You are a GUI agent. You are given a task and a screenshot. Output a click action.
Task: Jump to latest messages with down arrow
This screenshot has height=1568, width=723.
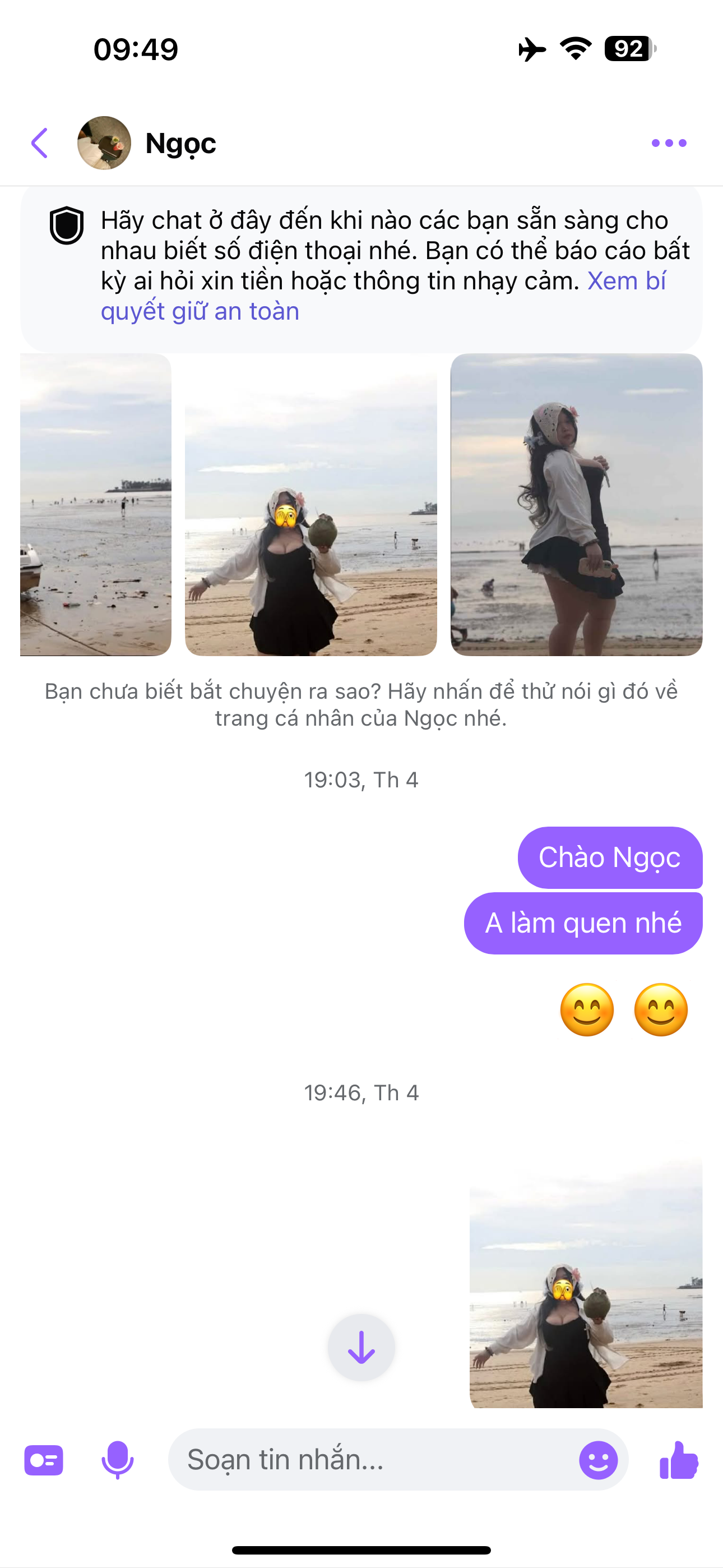point(361,1347)
